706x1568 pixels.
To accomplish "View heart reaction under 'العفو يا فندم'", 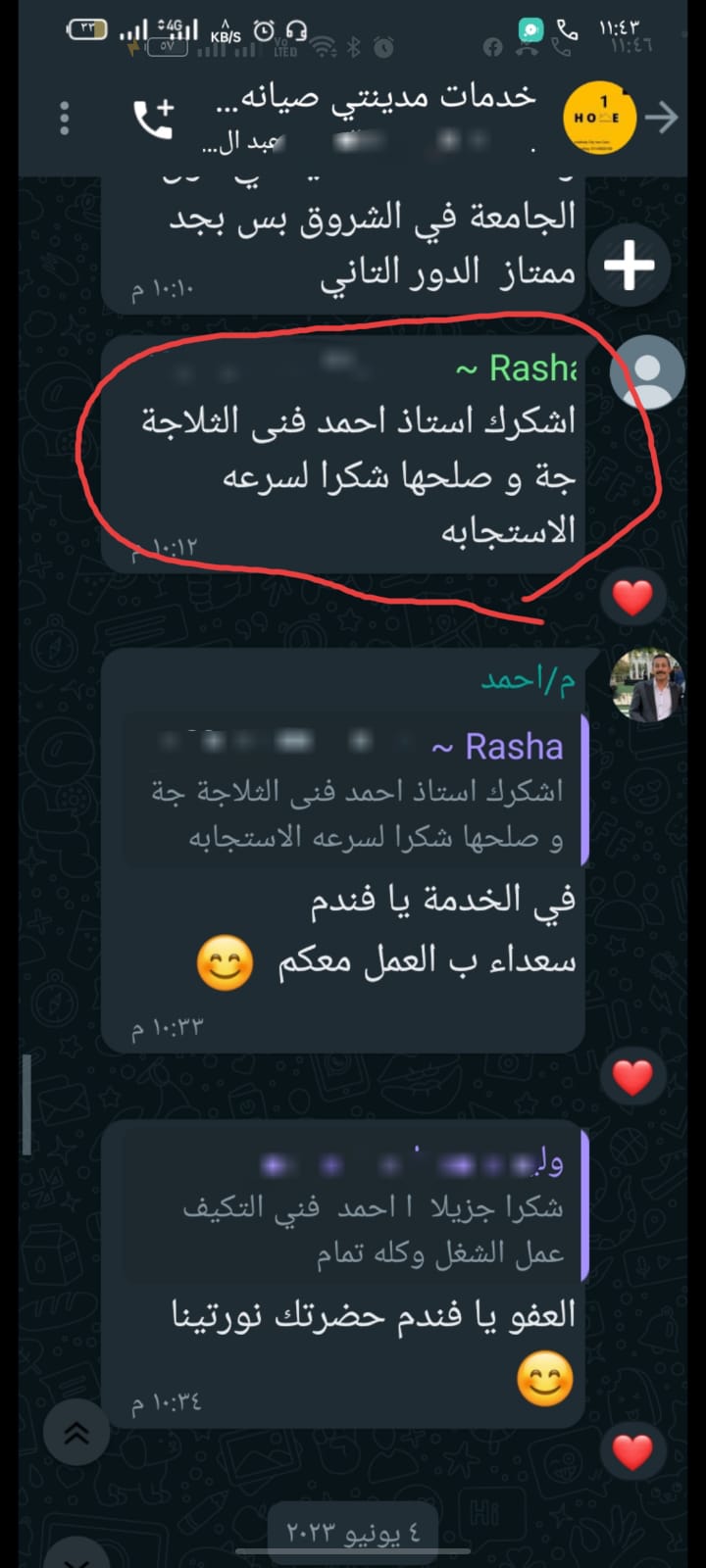I will click(632, 1451).
